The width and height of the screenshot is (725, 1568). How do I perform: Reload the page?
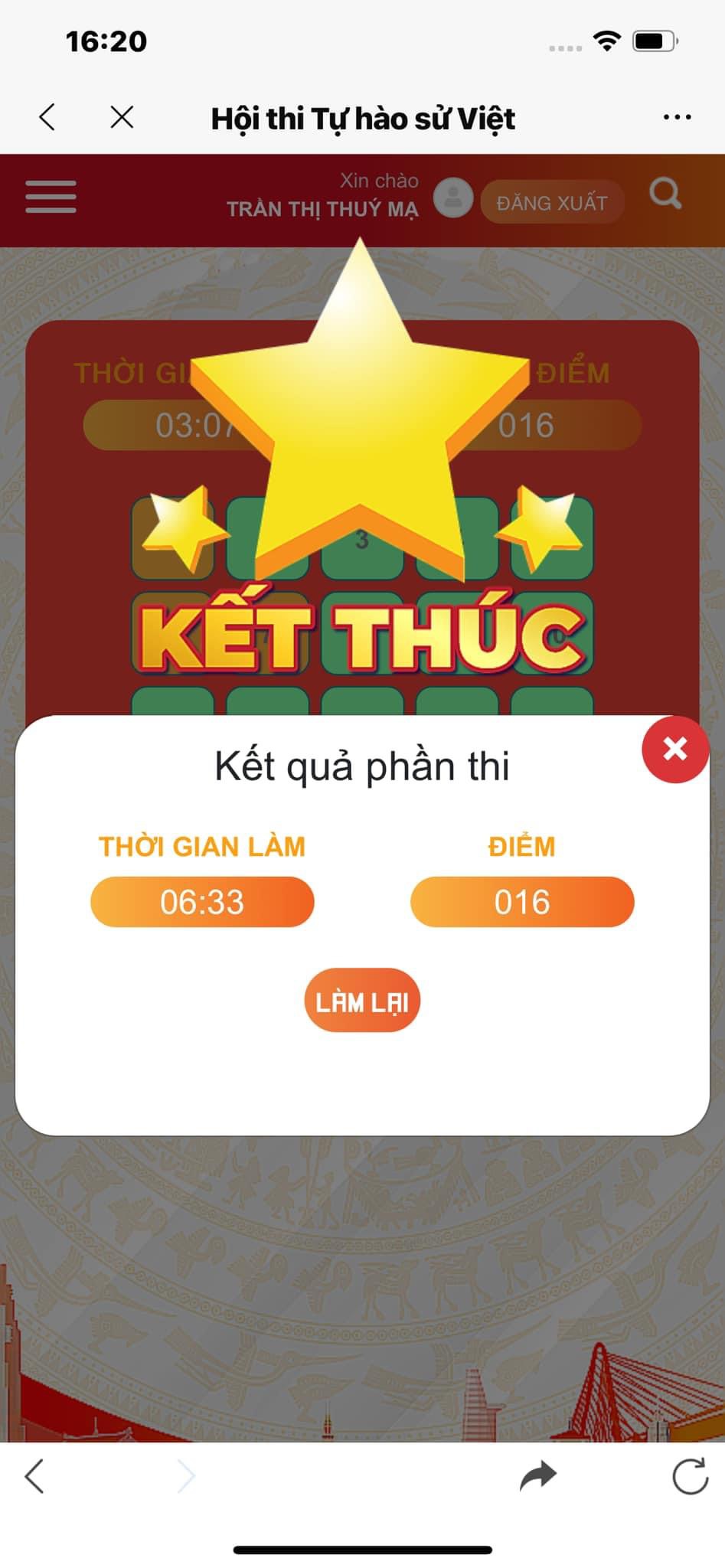pyautogui.click(x=690, y=1476)
